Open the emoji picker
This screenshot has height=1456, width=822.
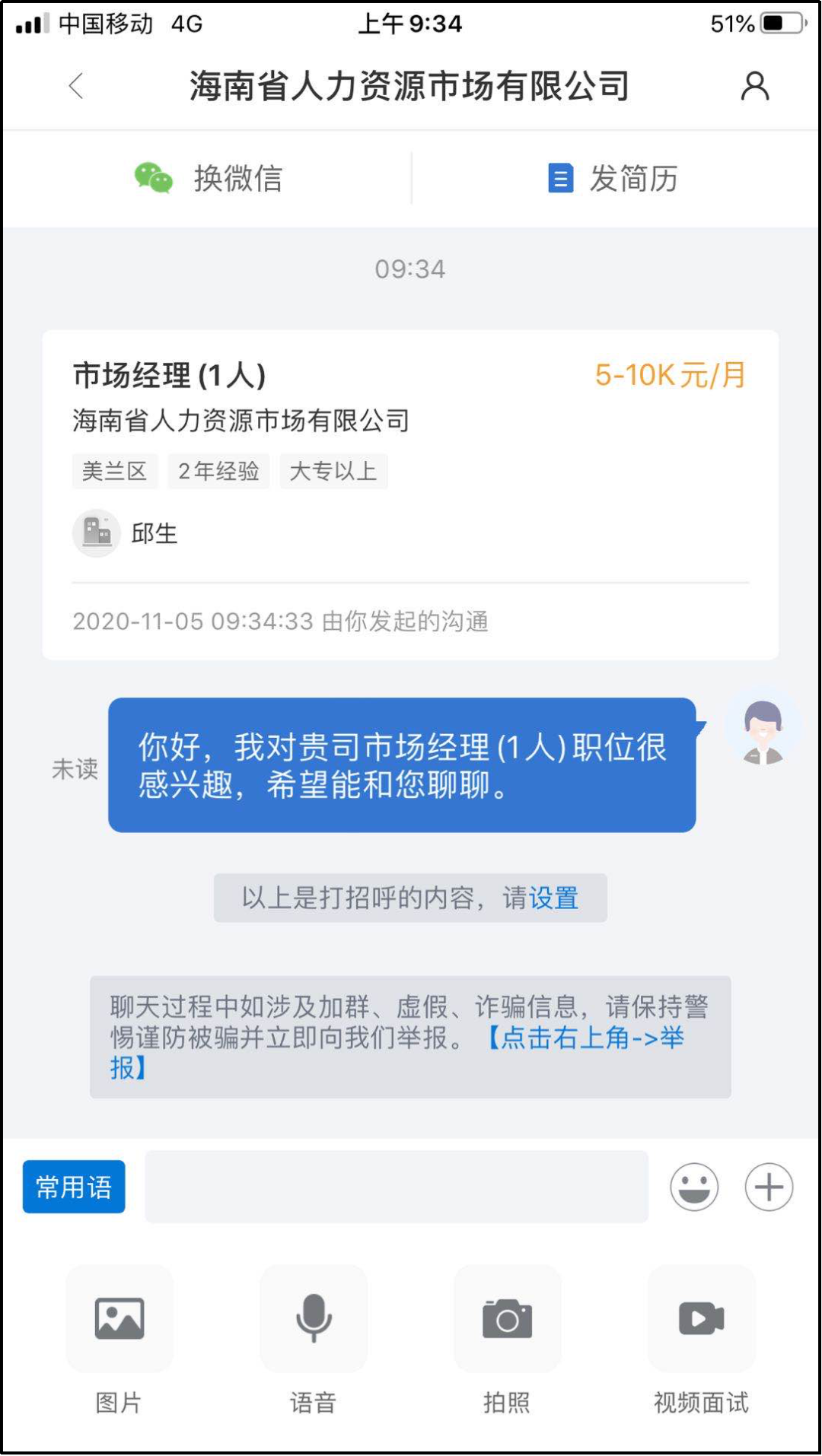[x=693, y=1187]
